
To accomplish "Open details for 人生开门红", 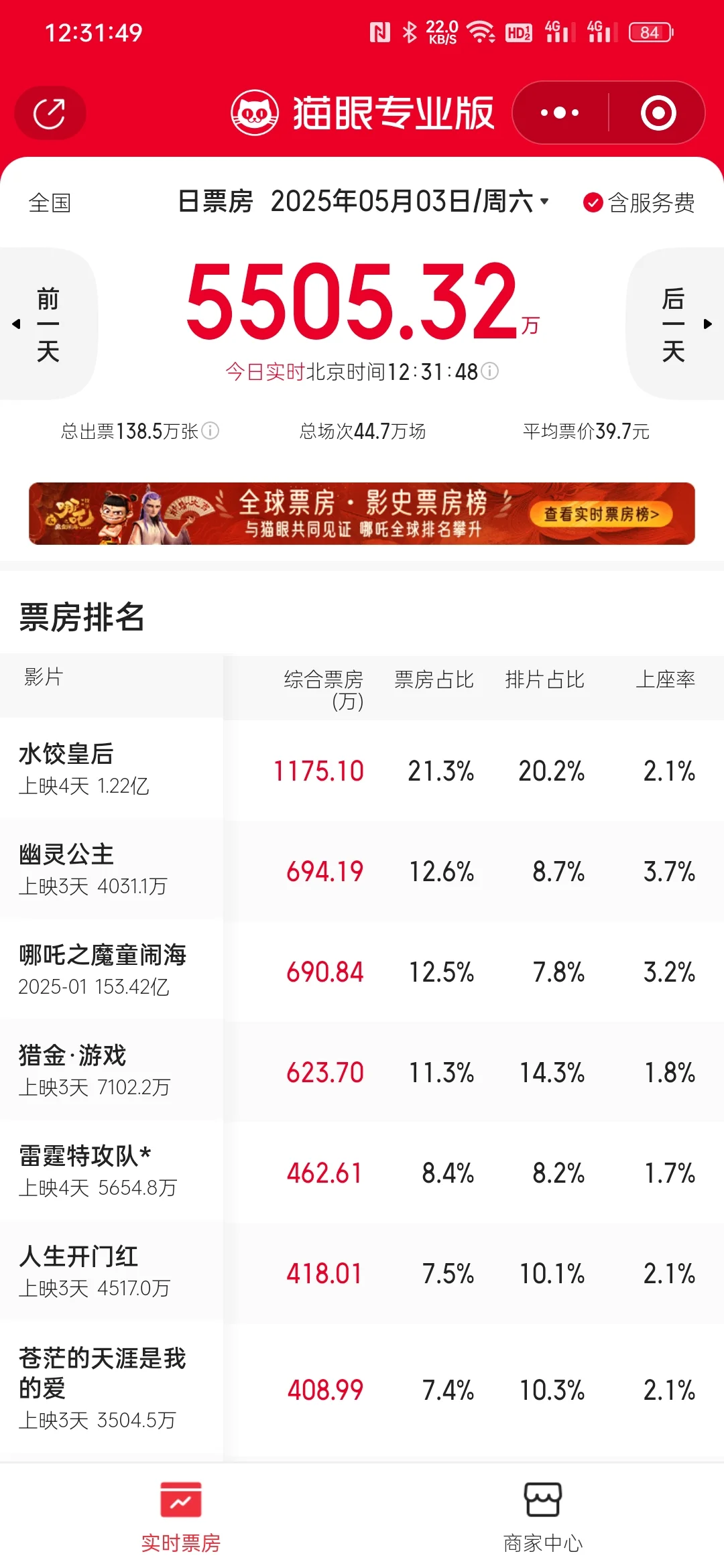I will pyautogui.click(x=362, y=1272).
